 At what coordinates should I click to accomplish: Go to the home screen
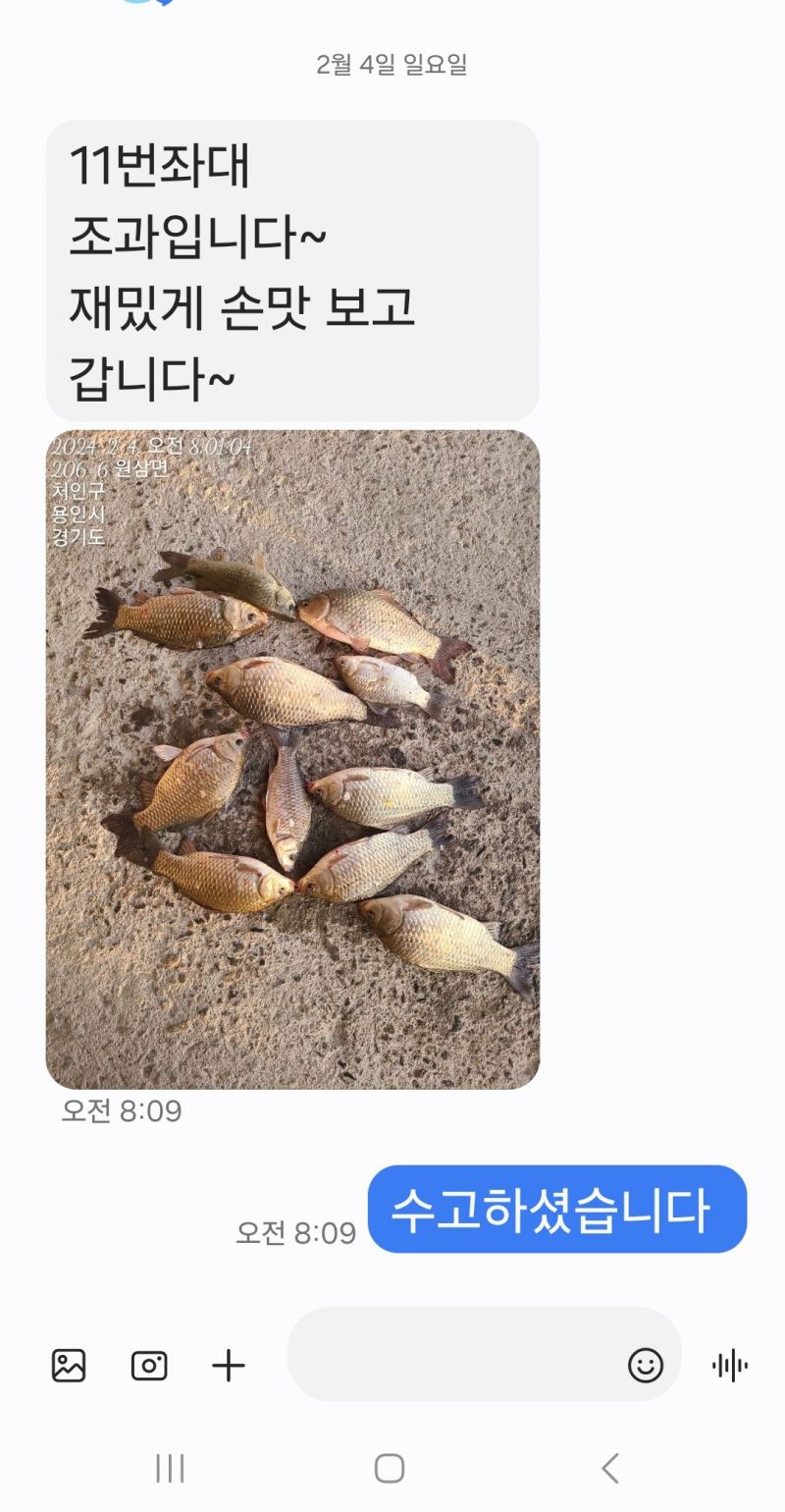click(390, 1469)
